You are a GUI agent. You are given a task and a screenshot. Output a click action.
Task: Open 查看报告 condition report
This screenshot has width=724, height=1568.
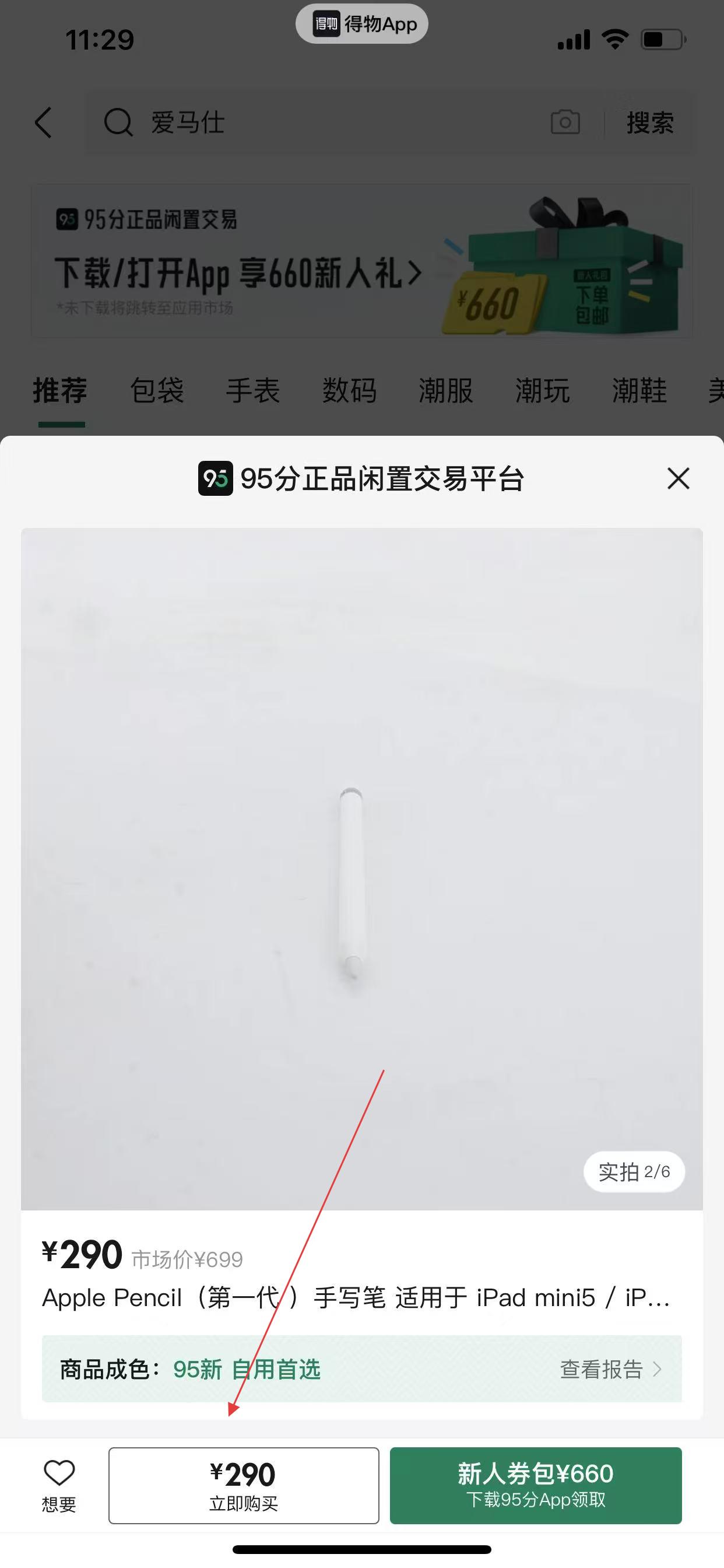[x=610, y=1369]
